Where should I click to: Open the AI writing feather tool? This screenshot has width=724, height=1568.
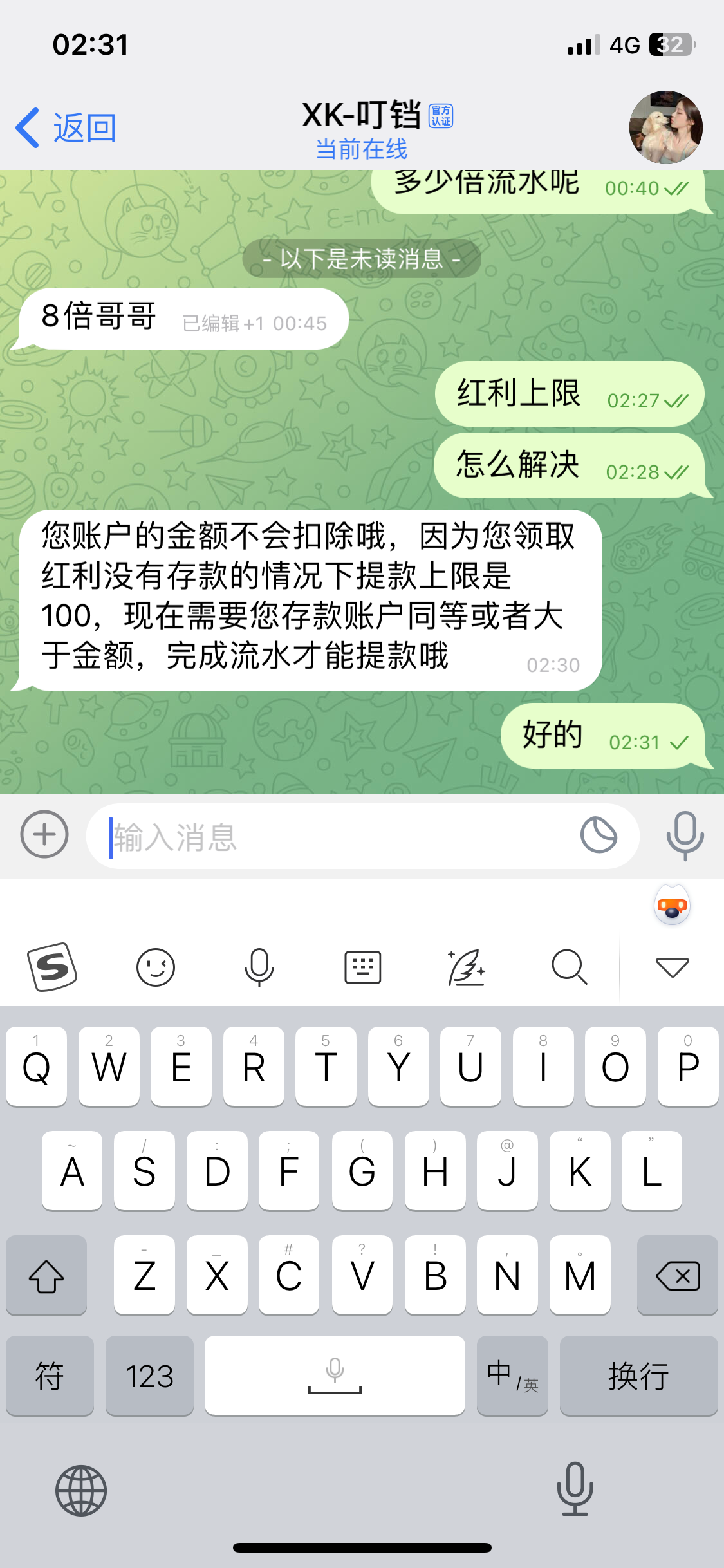pos(467,967)
